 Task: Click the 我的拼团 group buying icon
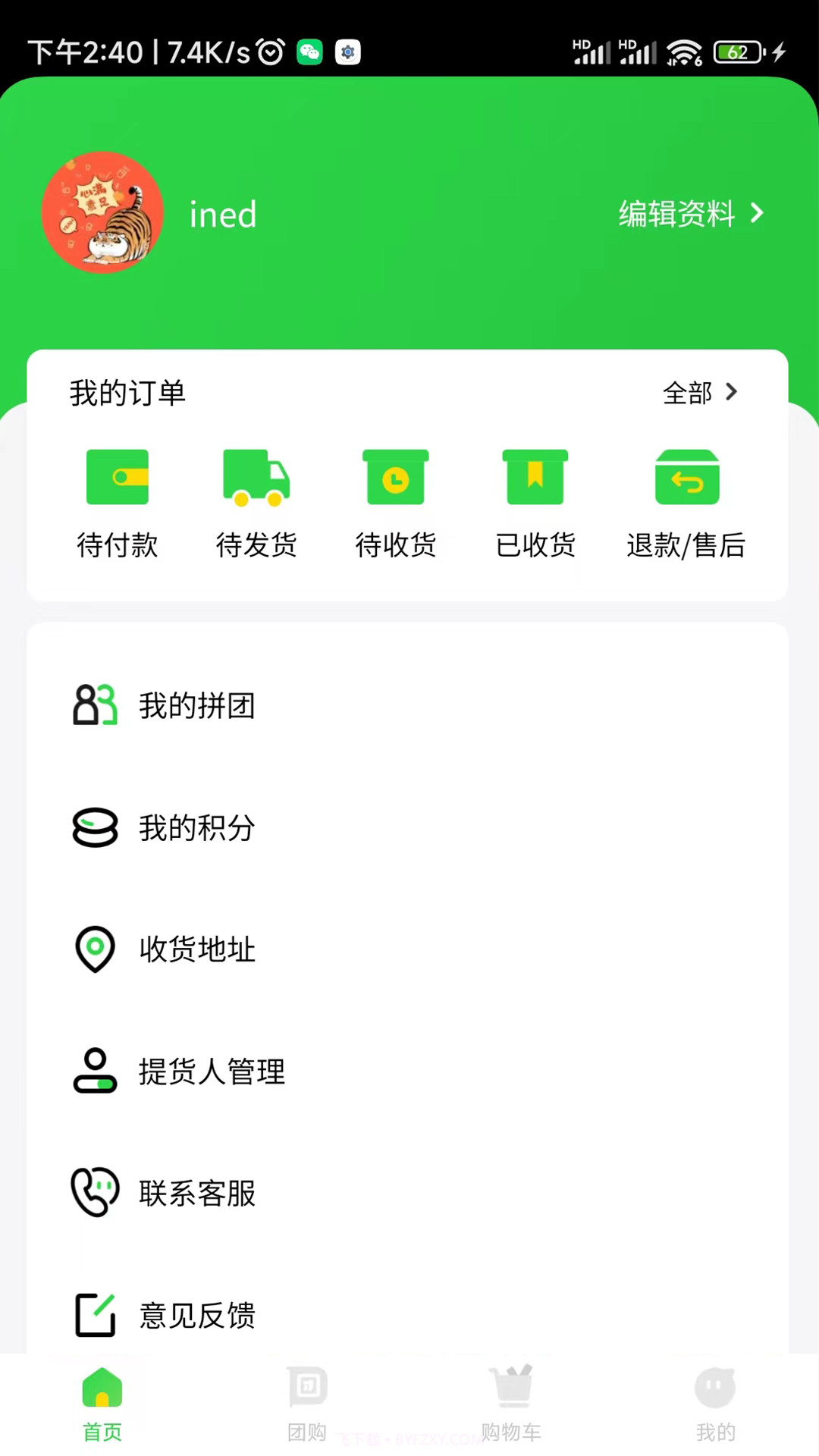click(94, 705)
